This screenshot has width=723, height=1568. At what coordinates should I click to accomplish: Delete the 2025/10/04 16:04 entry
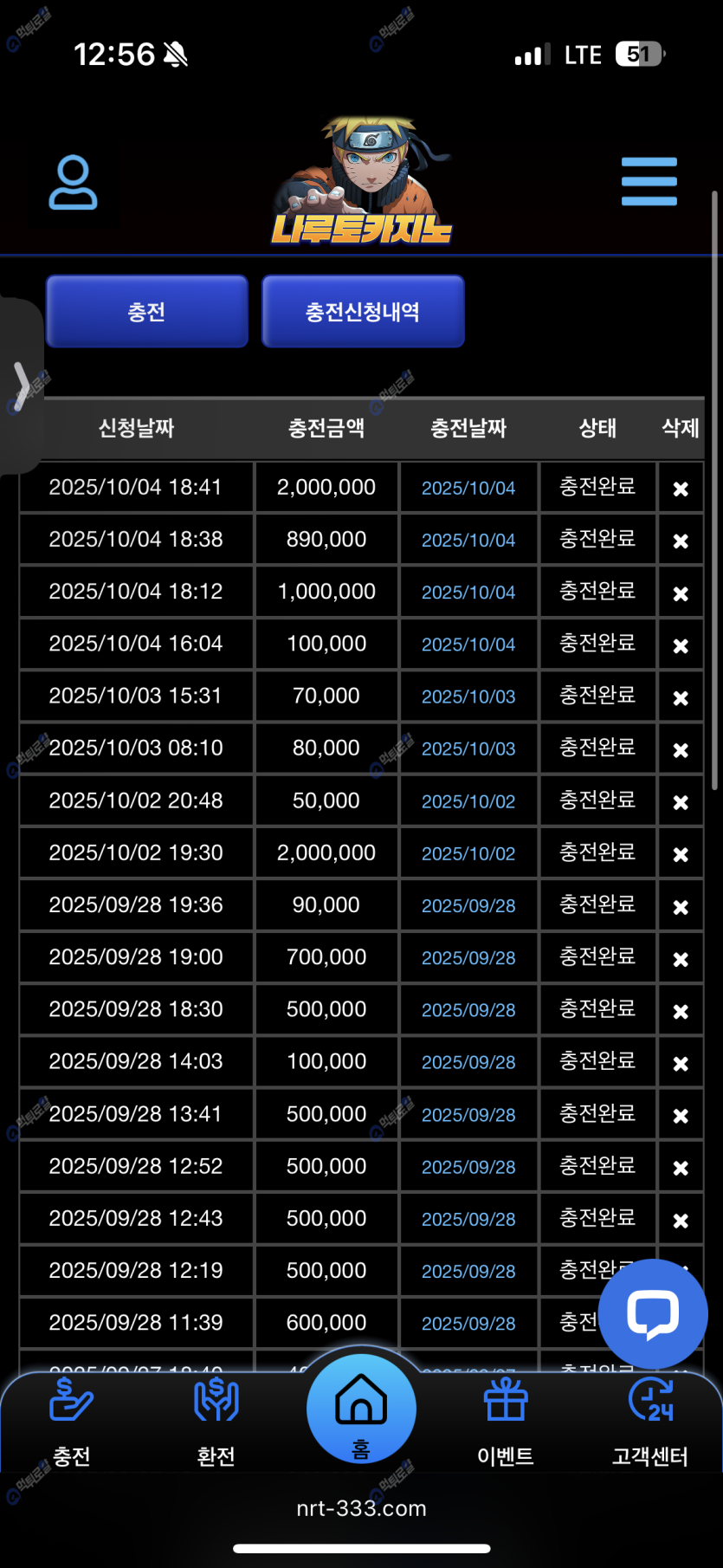[681, 645]
